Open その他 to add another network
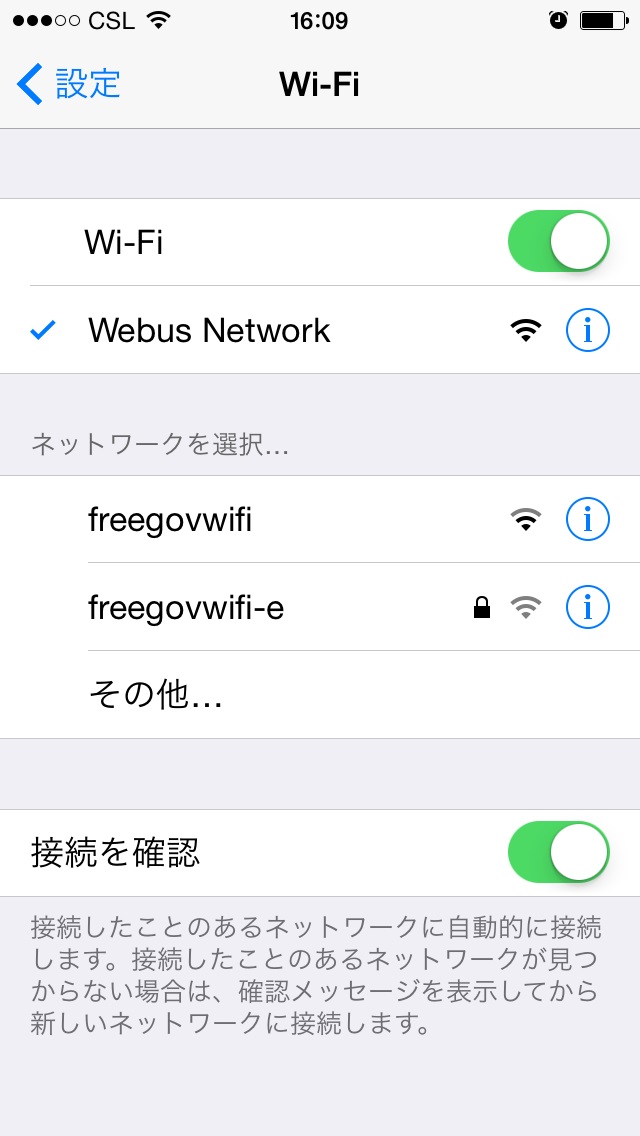This screenshot has width=640, height=1136. (155, 695)
